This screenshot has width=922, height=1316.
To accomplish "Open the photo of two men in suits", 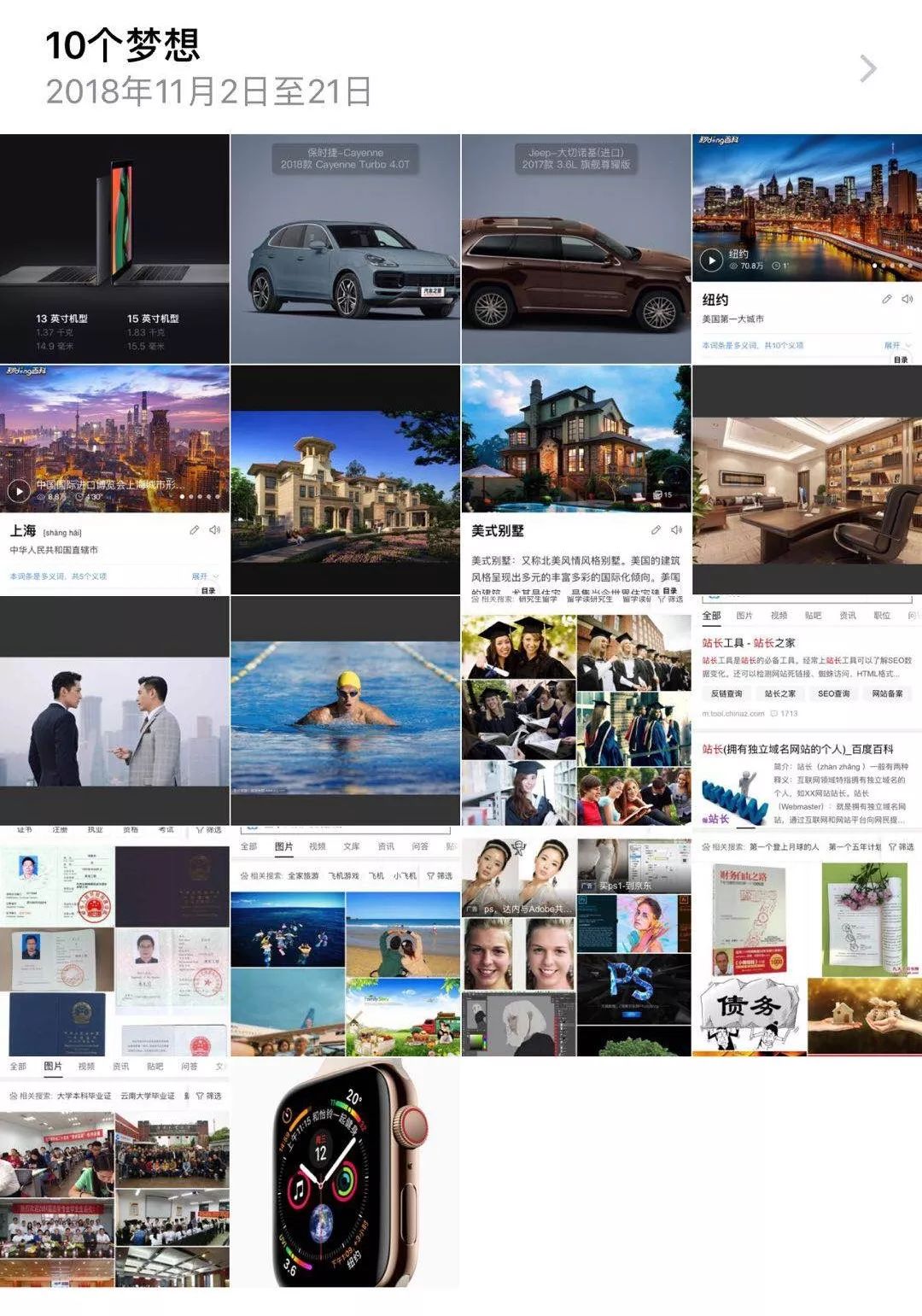I will pos(114,711).
